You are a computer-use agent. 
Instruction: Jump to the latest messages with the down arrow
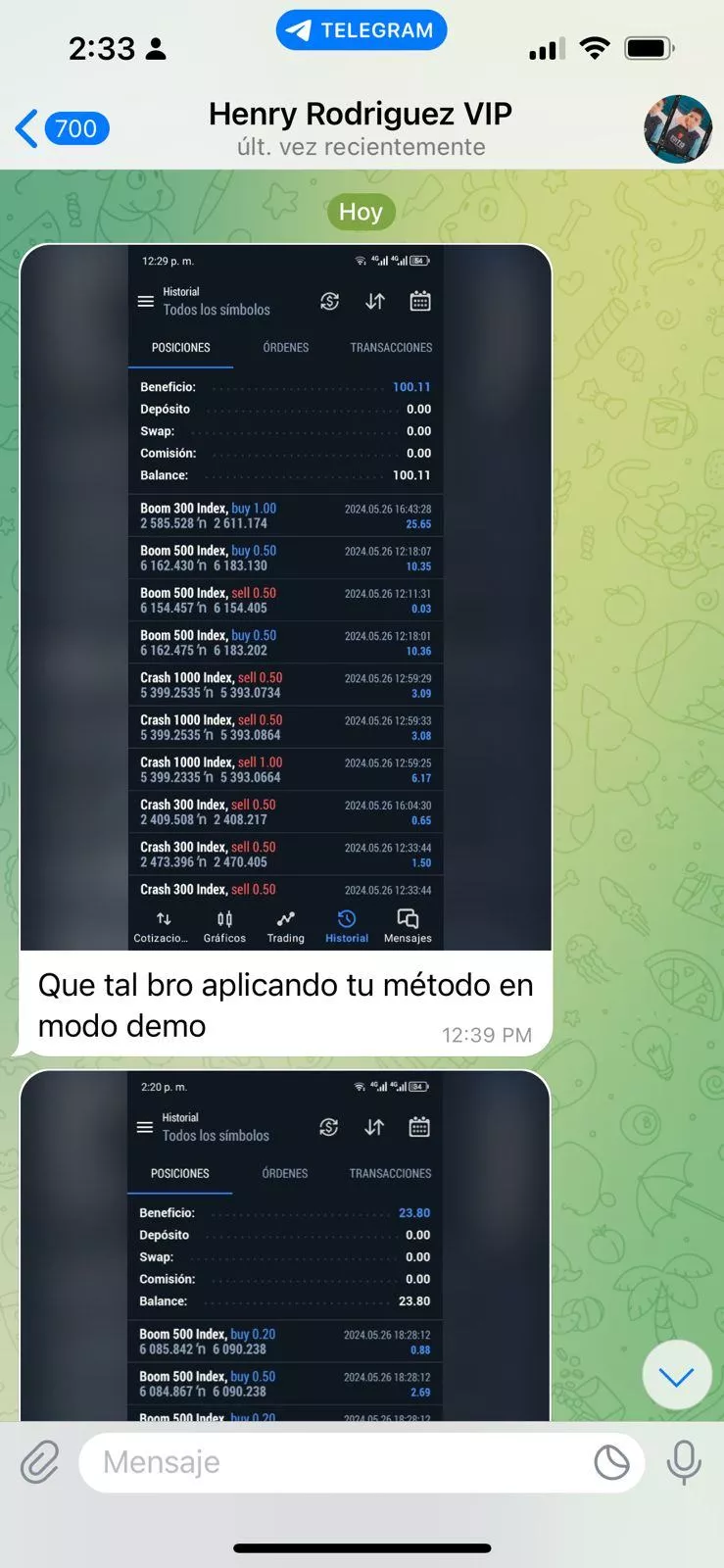pyautogui.click(x=677, y=1376)
